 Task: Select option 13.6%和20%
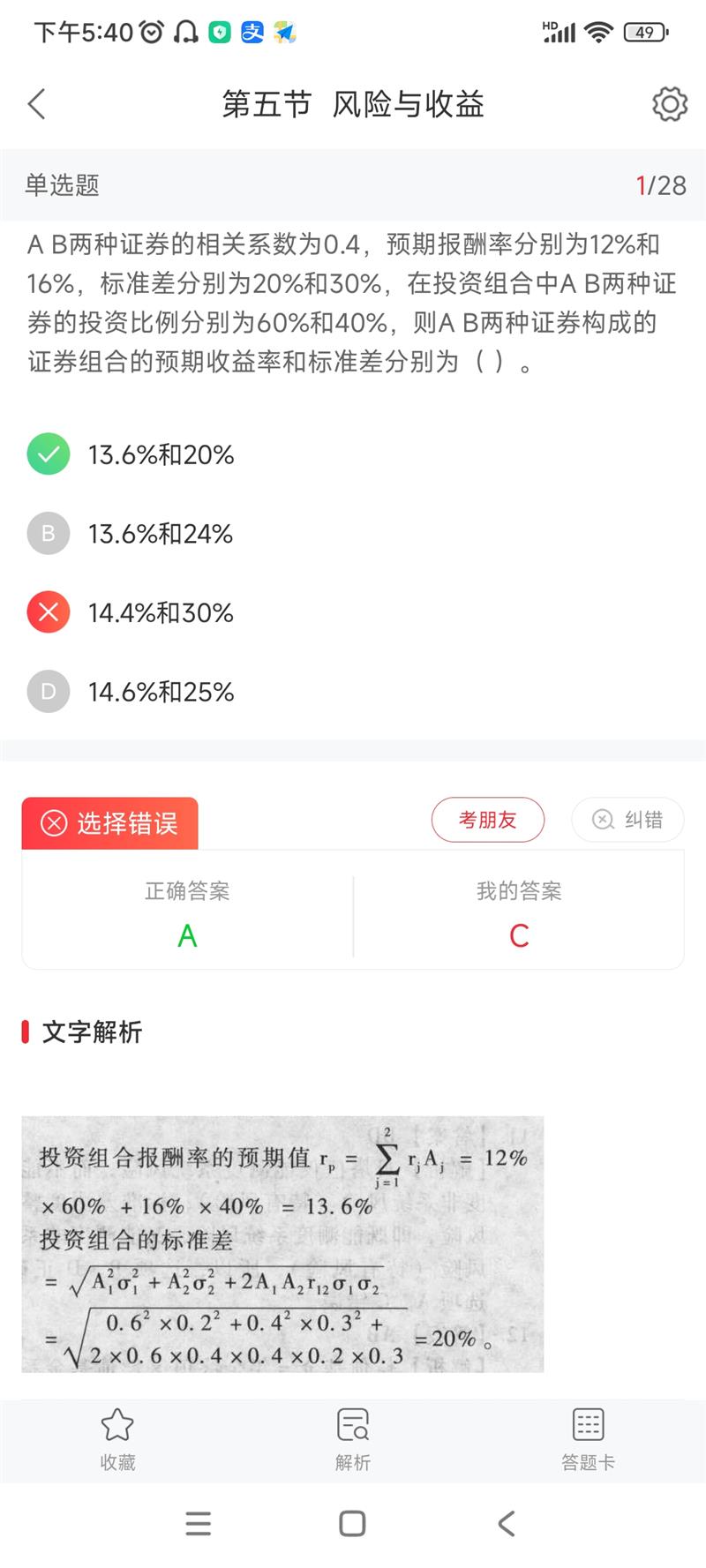tap(161, 454)
